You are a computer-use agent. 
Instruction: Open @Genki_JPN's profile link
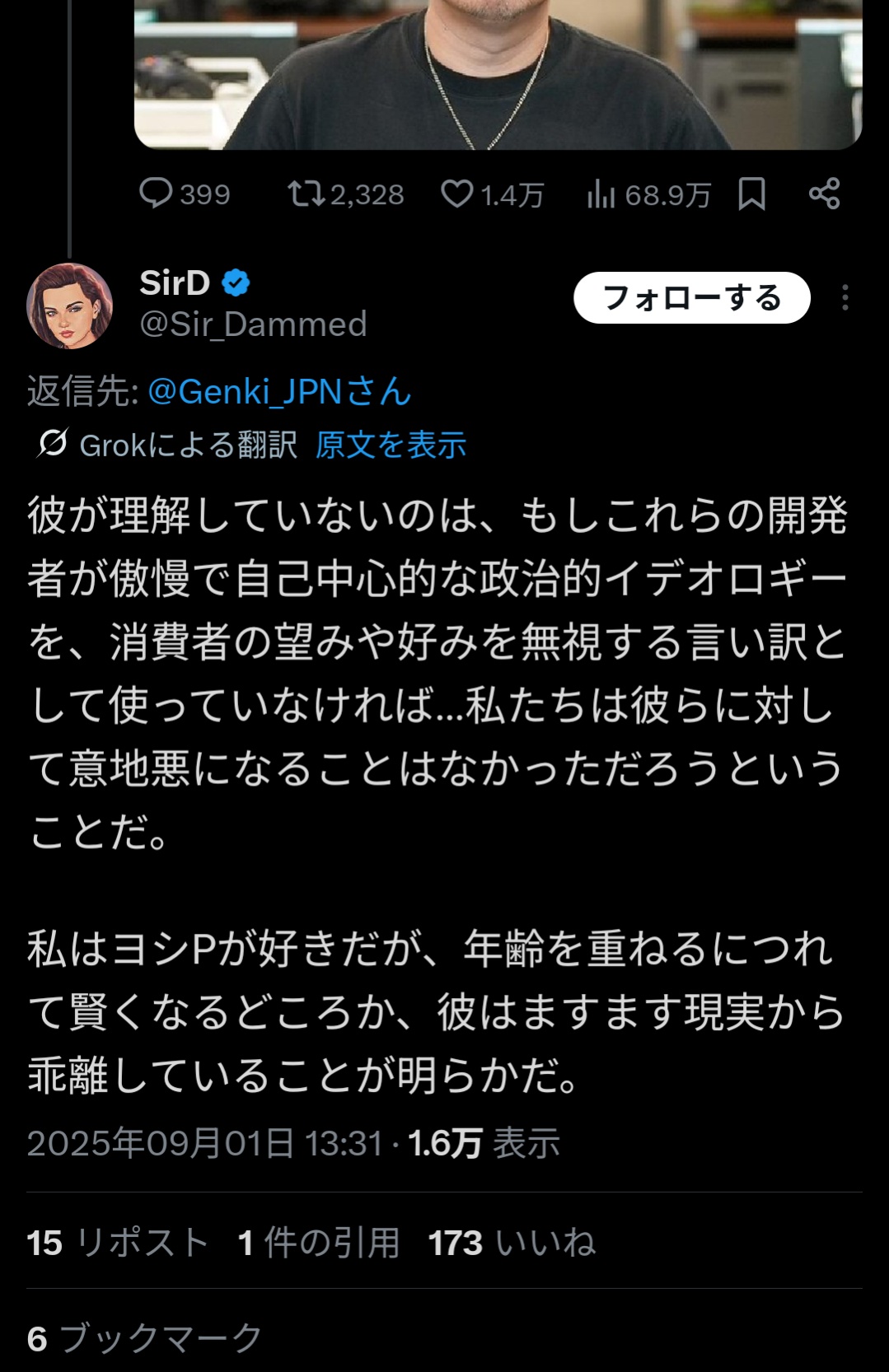click(x=279, y=391)
